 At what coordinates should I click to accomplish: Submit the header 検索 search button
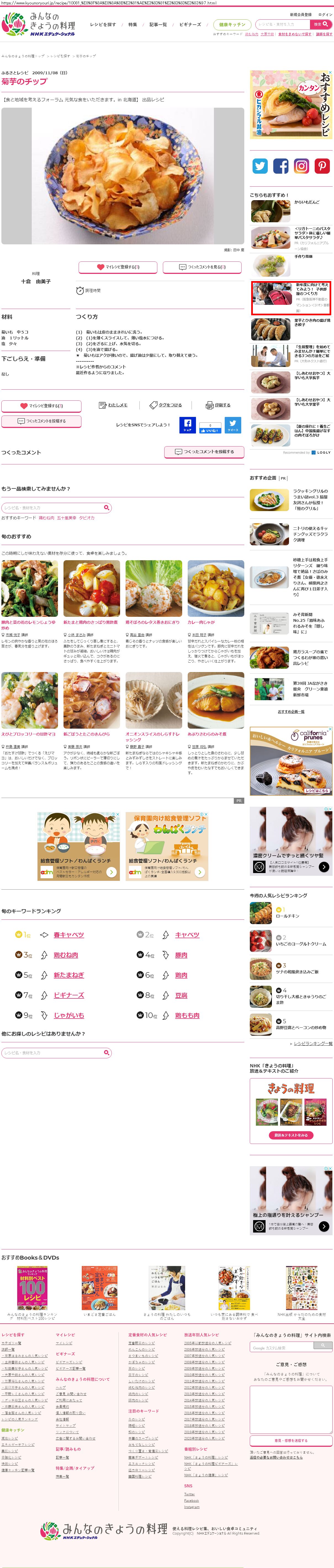[x=321, y=24]
